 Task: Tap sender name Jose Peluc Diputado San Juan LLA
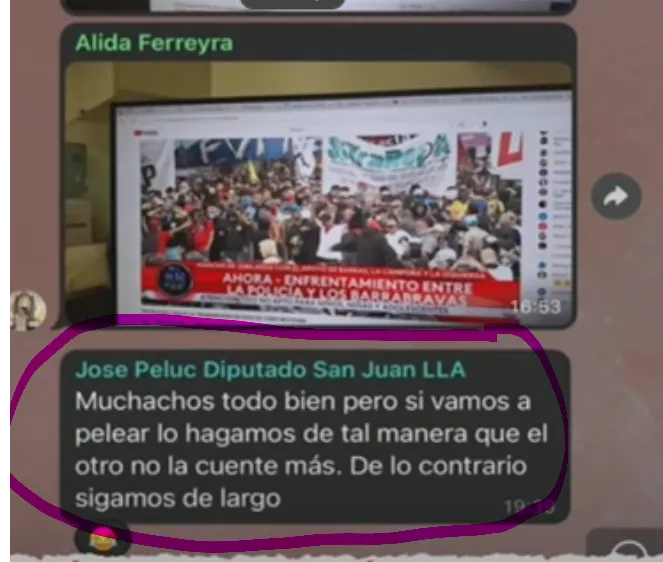coord(270,370)
